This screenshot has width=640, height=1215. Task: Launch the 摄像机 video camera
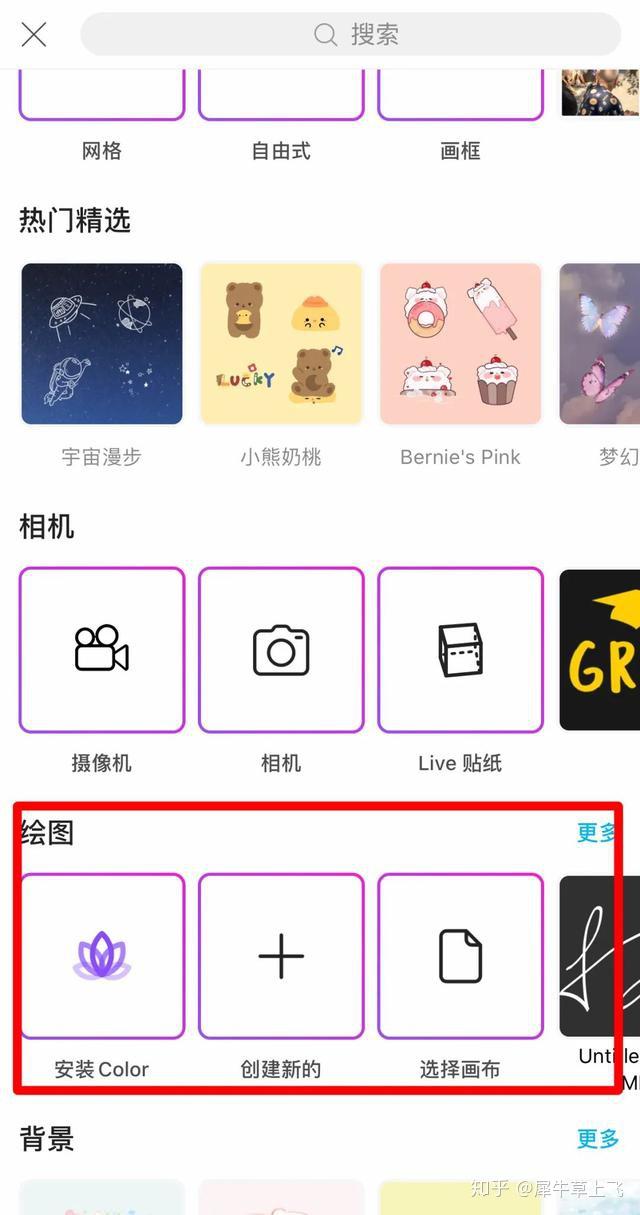(102, 650)
